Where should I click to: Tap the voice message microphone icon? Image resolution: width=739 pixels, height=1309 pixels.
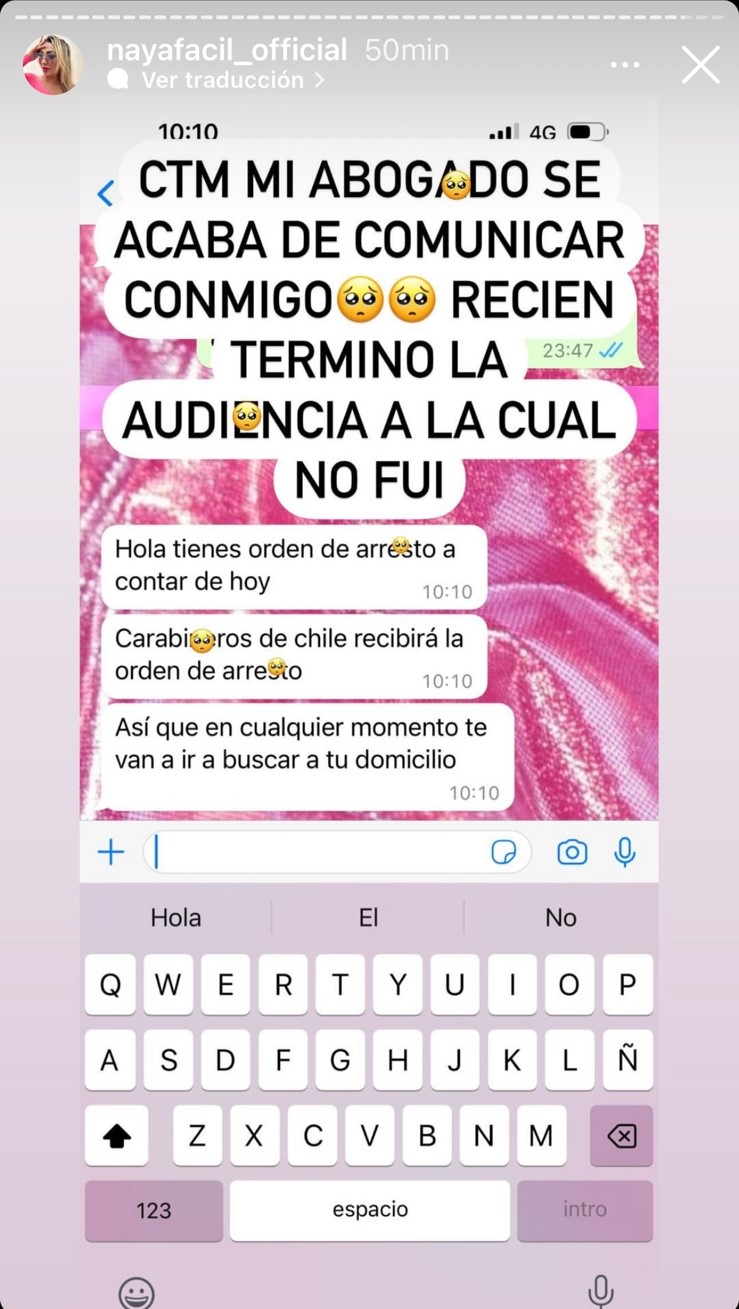pyautogui.click(x=625, y=851)
